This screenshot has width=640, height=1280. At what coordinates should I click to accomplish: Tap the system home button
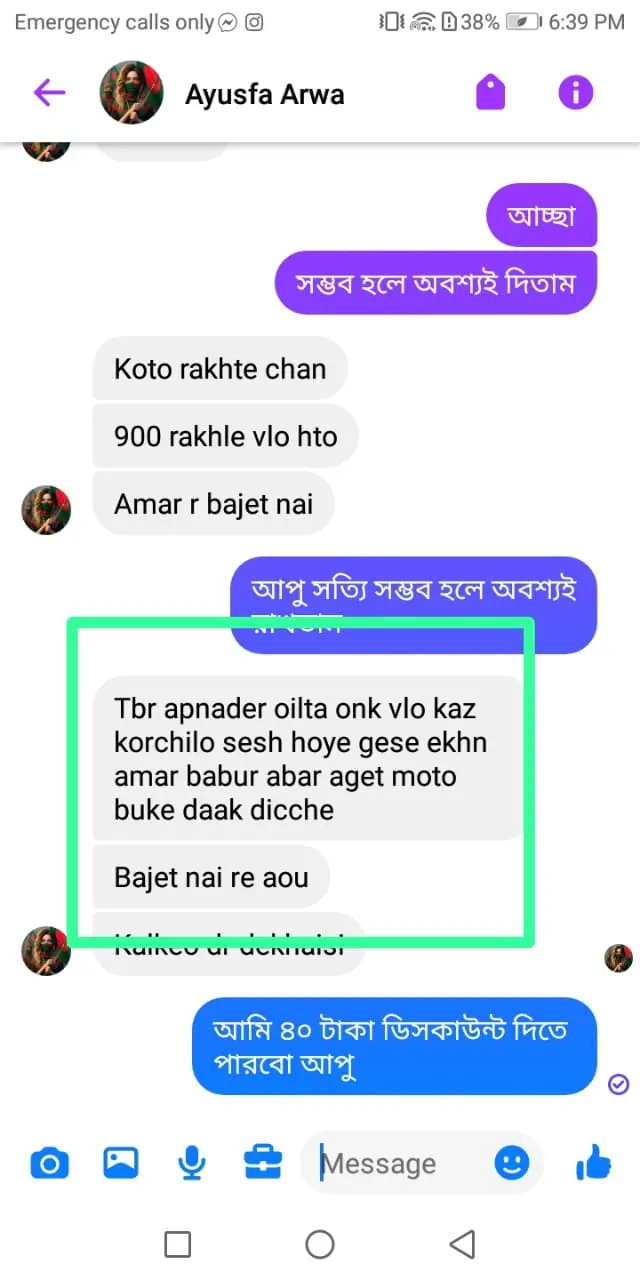[320, 1244]
